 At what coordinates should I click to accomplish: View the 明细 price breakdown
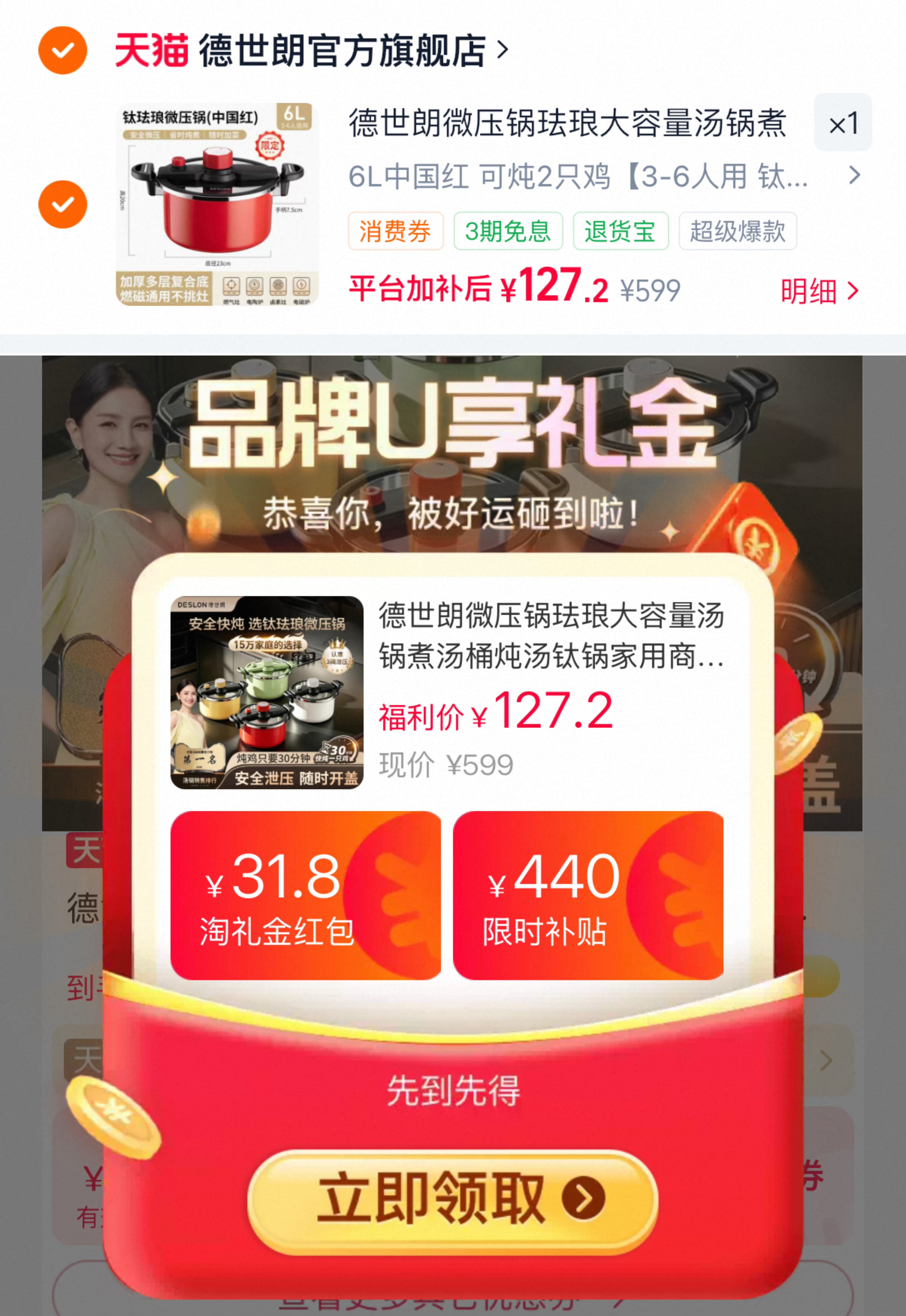point(819,291)
